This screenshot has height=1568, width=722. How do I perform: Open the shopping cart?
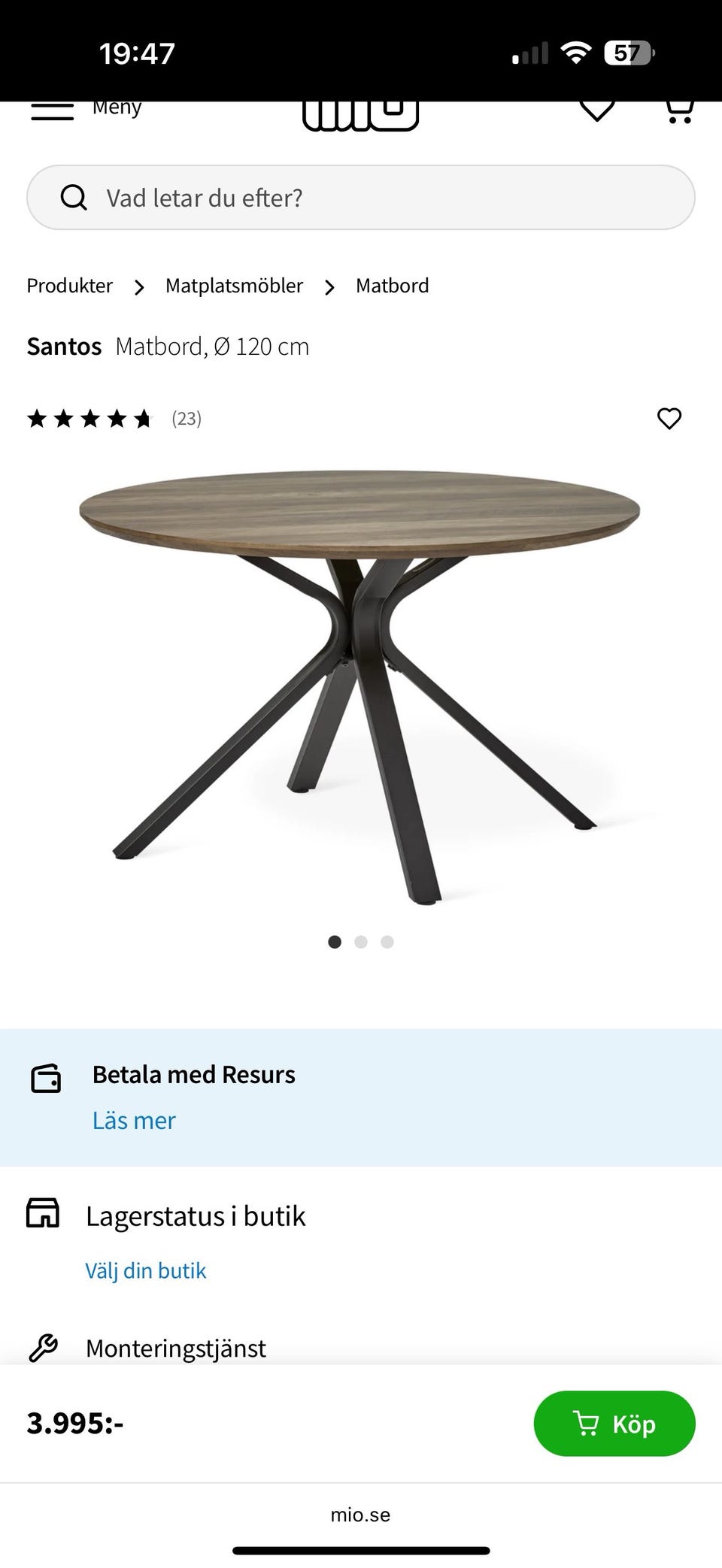coord(679,109)
